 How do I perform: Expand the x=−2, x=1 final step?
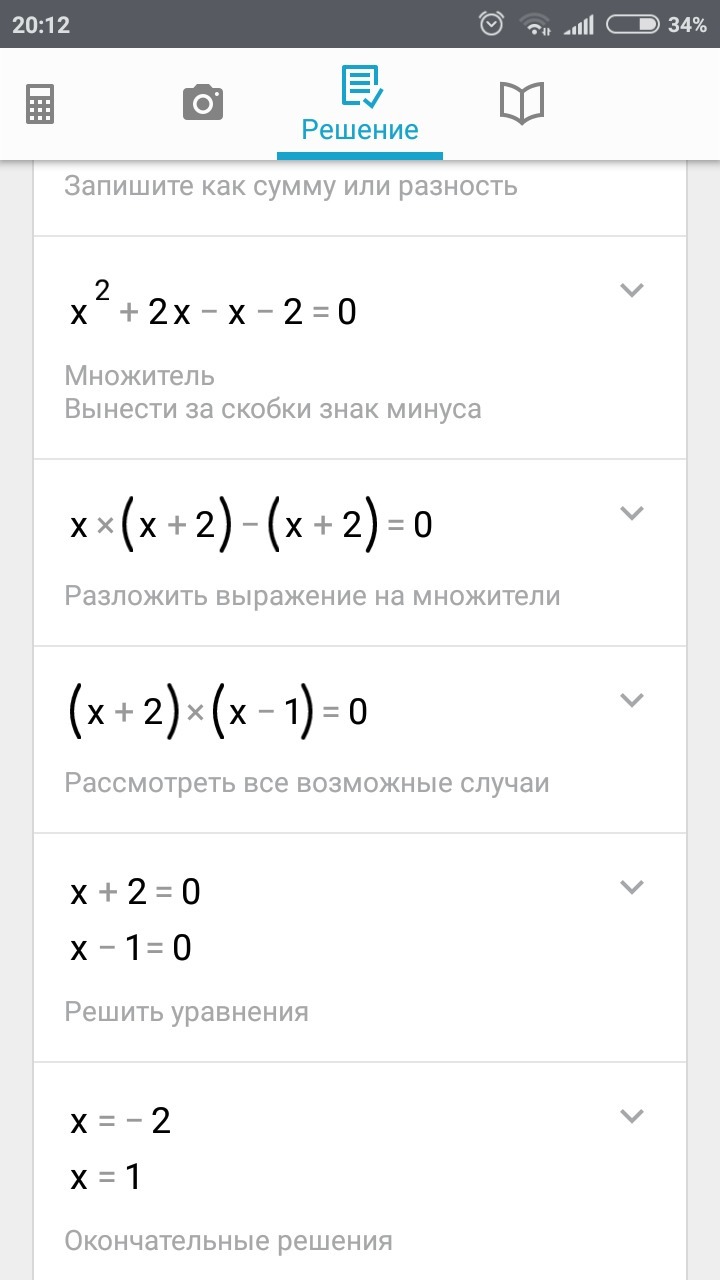click(631, 1116)
